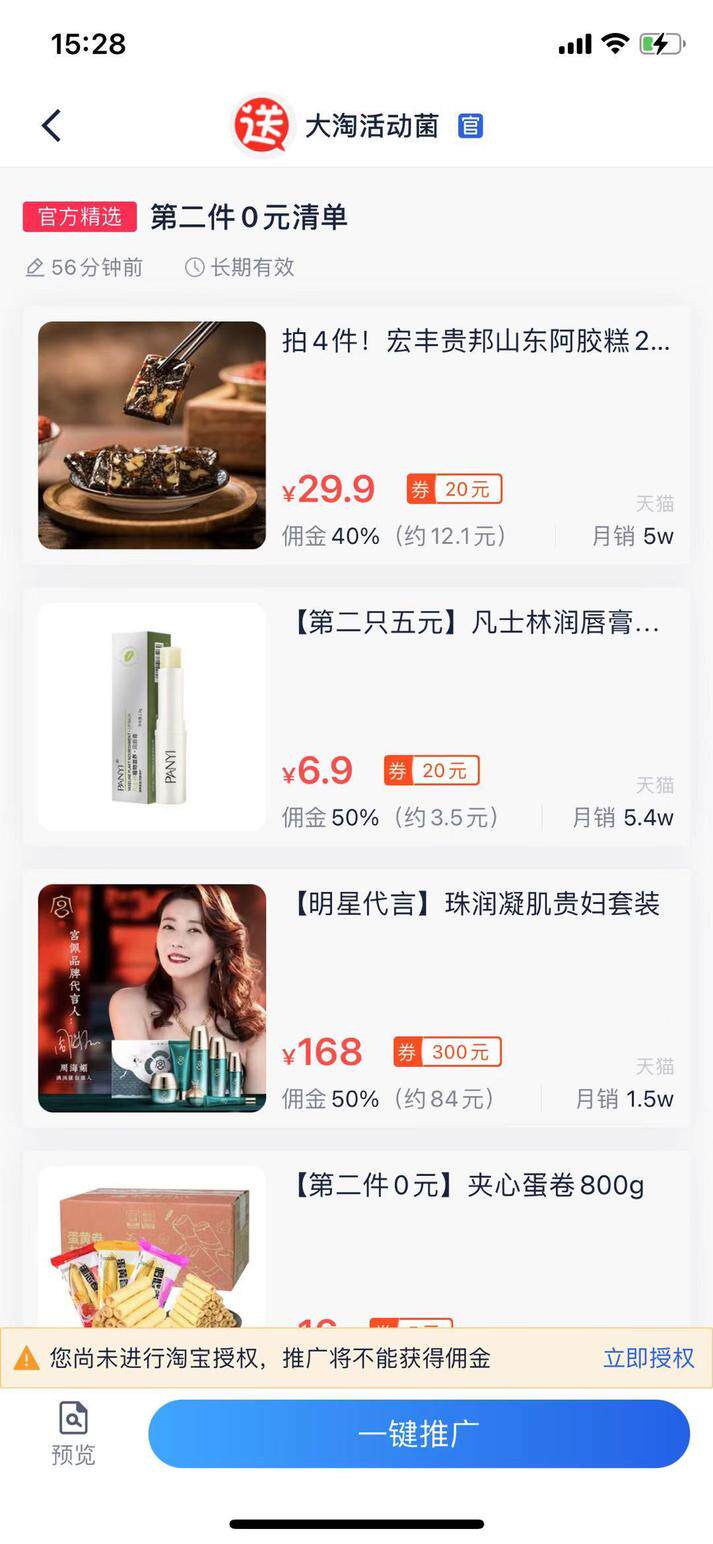Screen dimensions: 713x1544
Task: Tap the 一键推广 button
Action: (418, 1433)
